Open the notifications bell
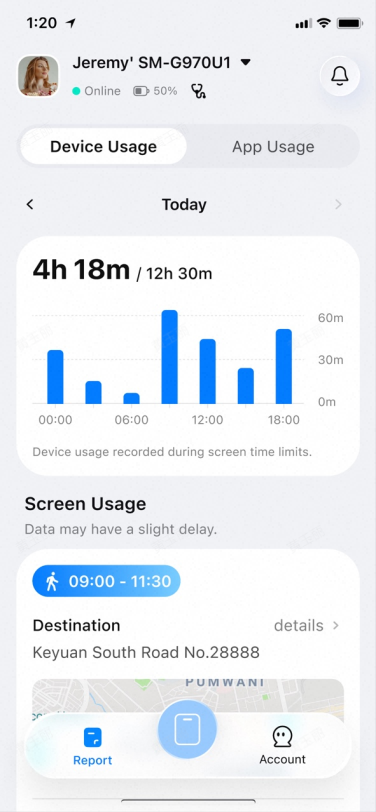 pyautogui.click(x=340, y=76)
